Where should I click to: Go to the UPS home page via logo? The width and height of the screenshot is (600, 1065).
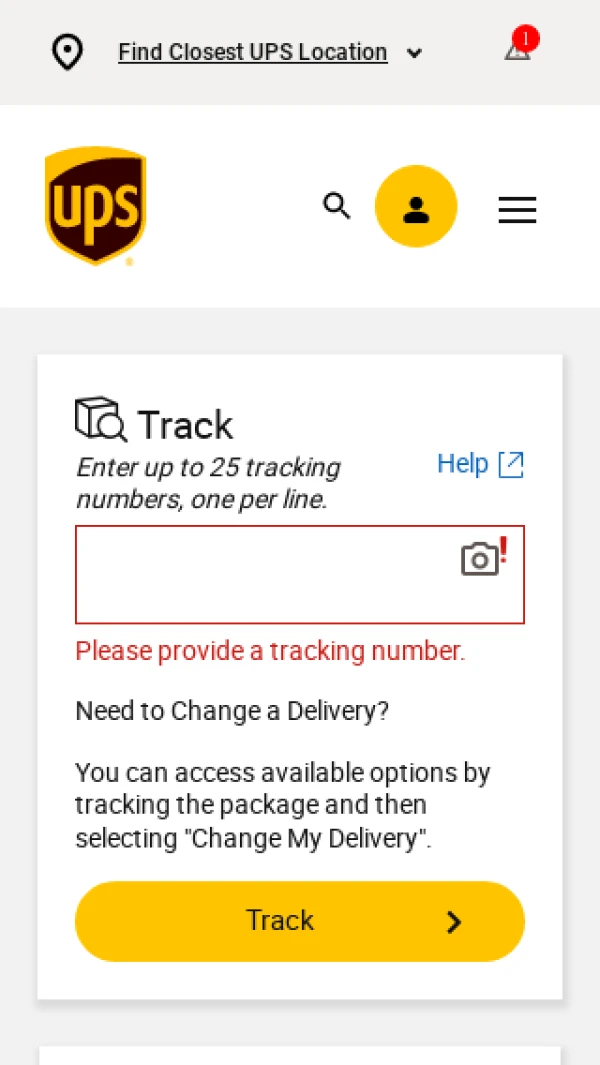(95, 205)
